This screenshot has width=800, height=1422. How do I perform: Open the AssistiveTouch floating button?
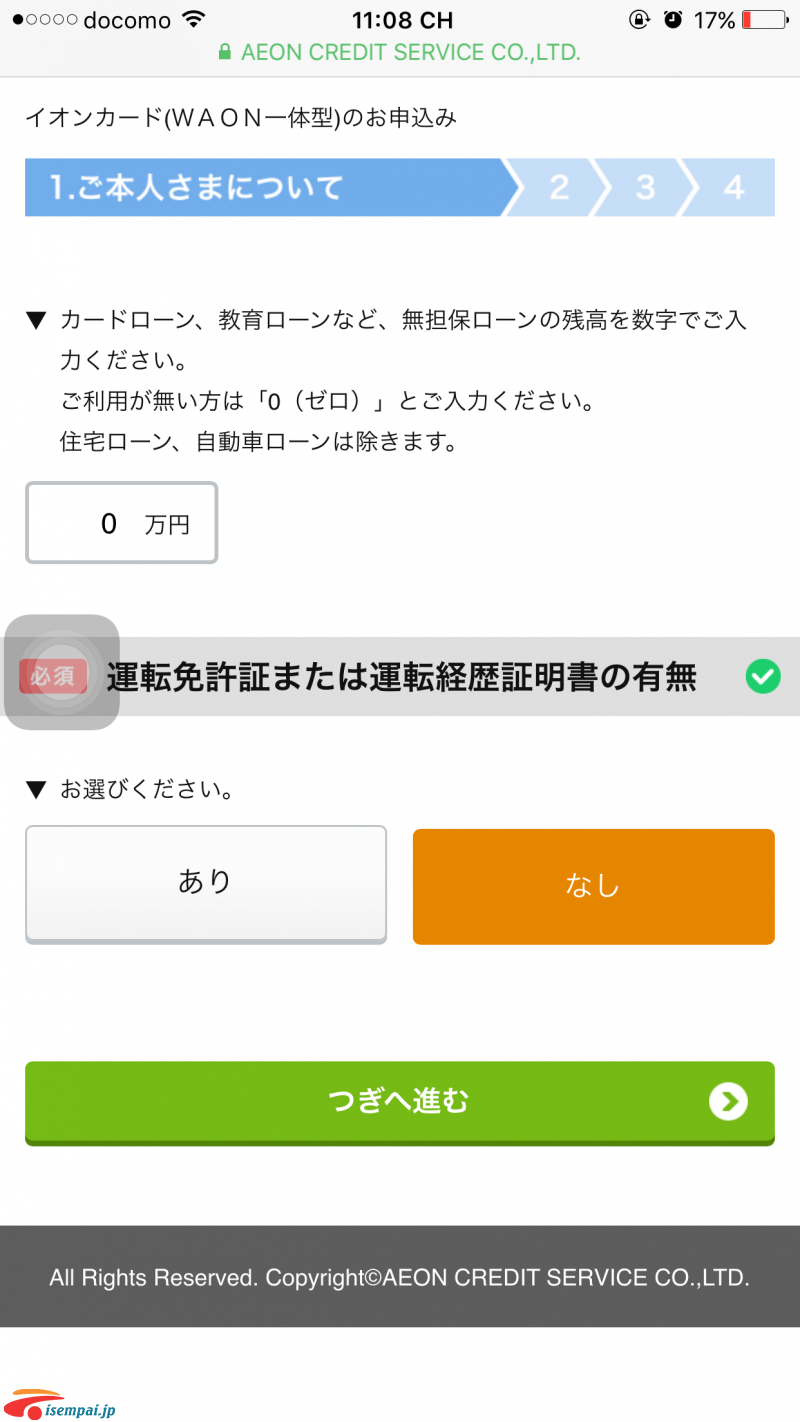coord(62,672)
